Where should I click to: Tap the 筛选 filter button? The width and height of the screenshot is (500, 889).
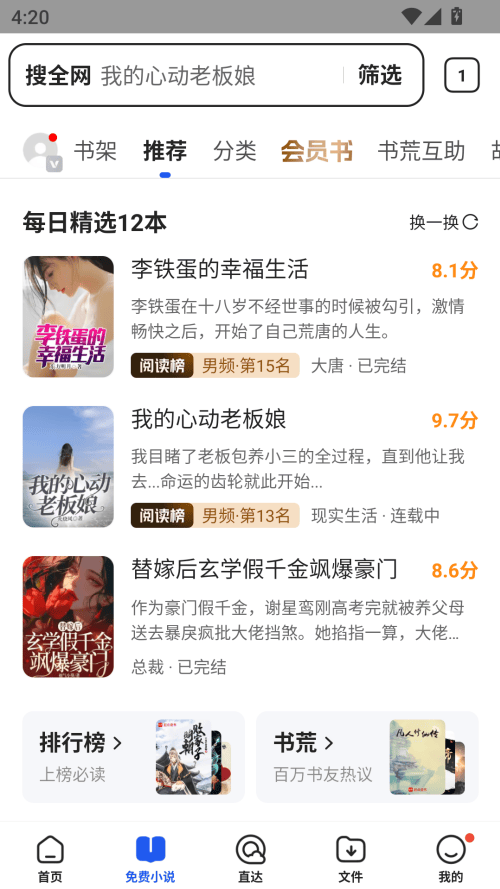[x=380, y=75]
